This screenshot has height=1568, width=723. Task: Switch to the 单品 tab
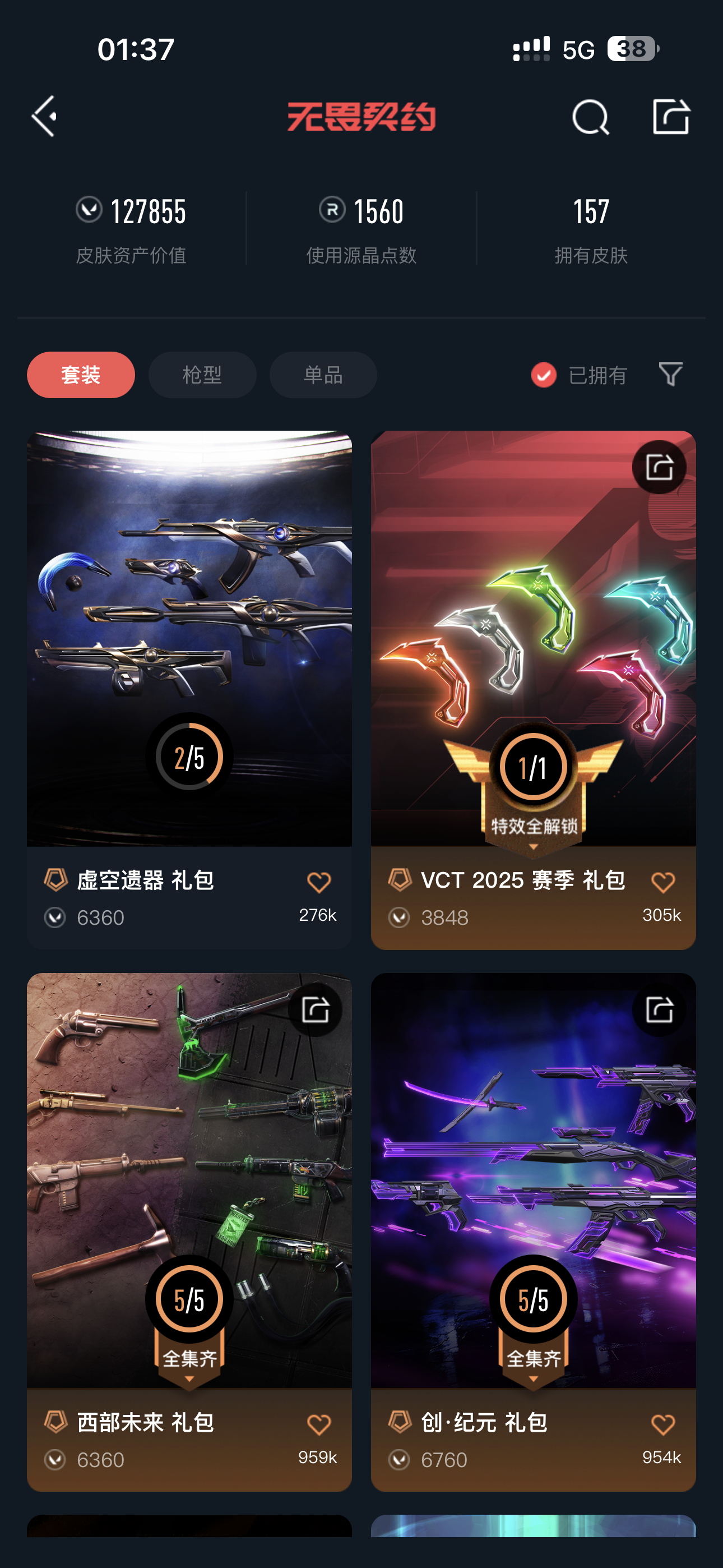tap(323, 375)
